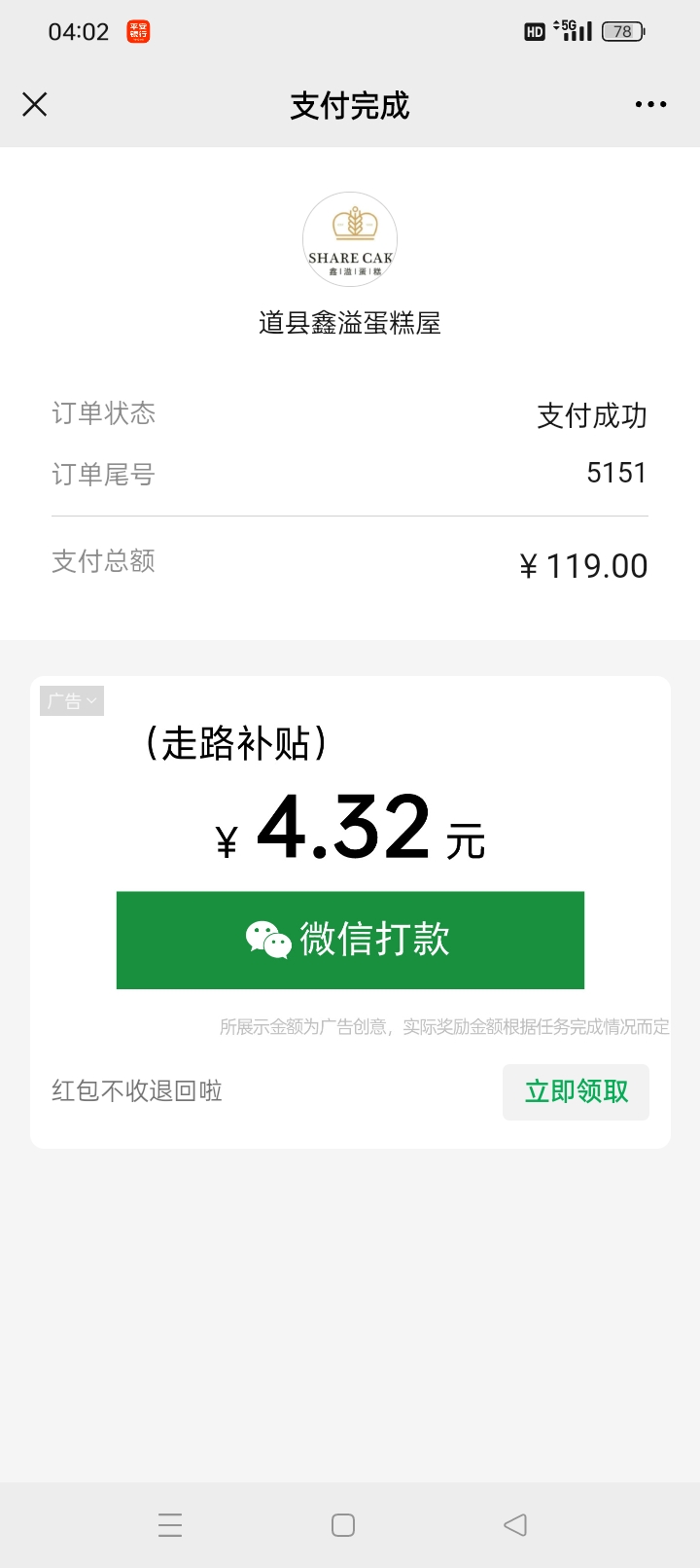Claim the reward via 立即领取
This screenshot has width=700, height=1568.
point(576,1091)
